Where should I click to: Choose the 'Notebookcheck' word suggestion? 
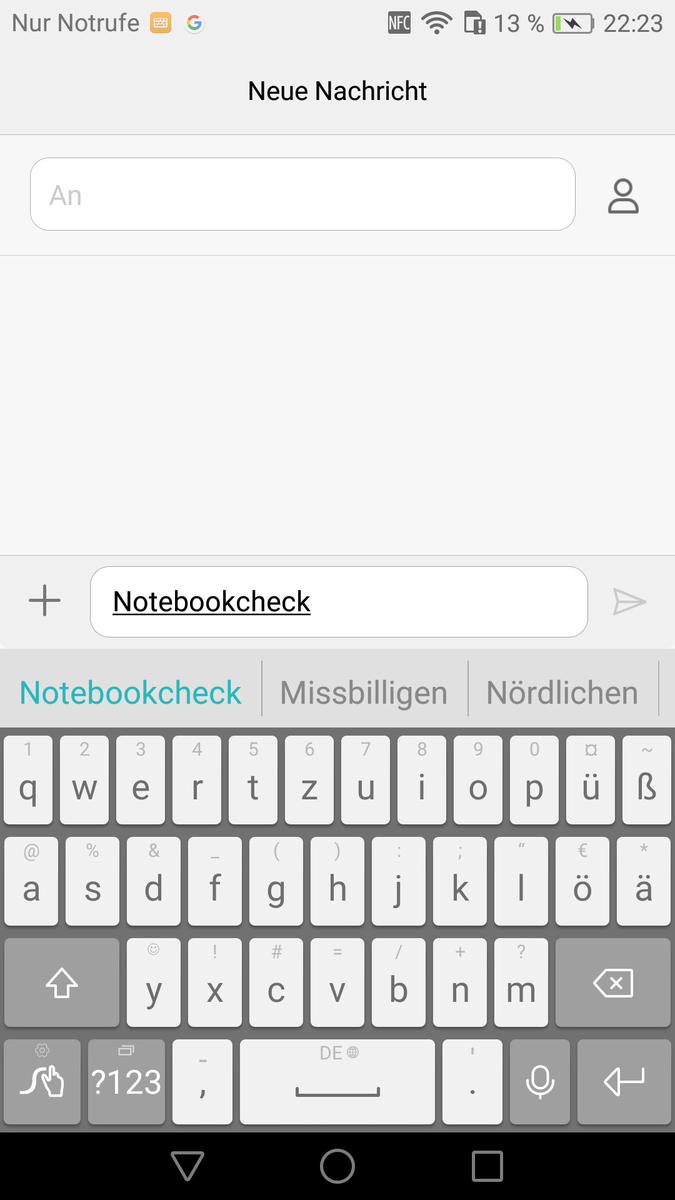[x=131, y=692]
